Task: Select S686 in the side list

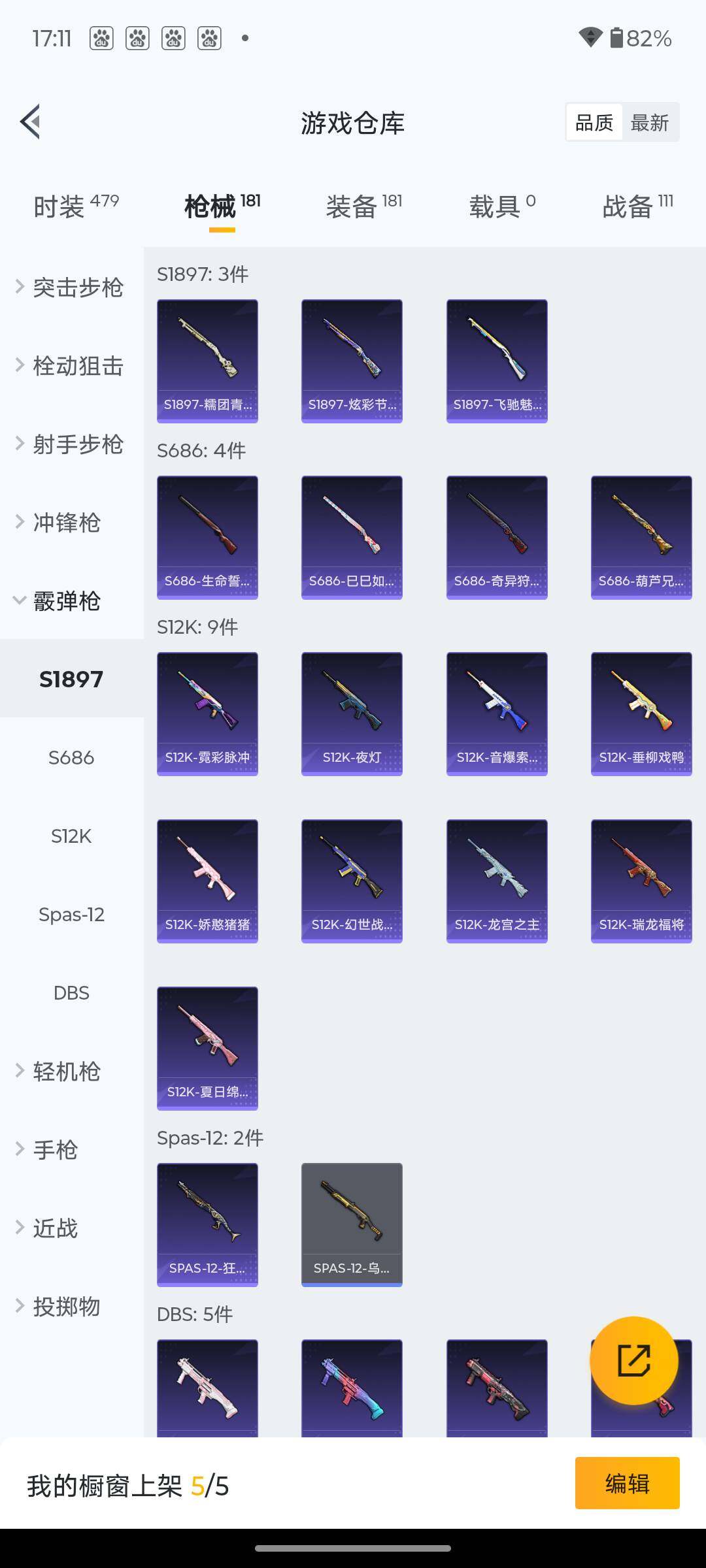Action: click(x=71, y=758)
